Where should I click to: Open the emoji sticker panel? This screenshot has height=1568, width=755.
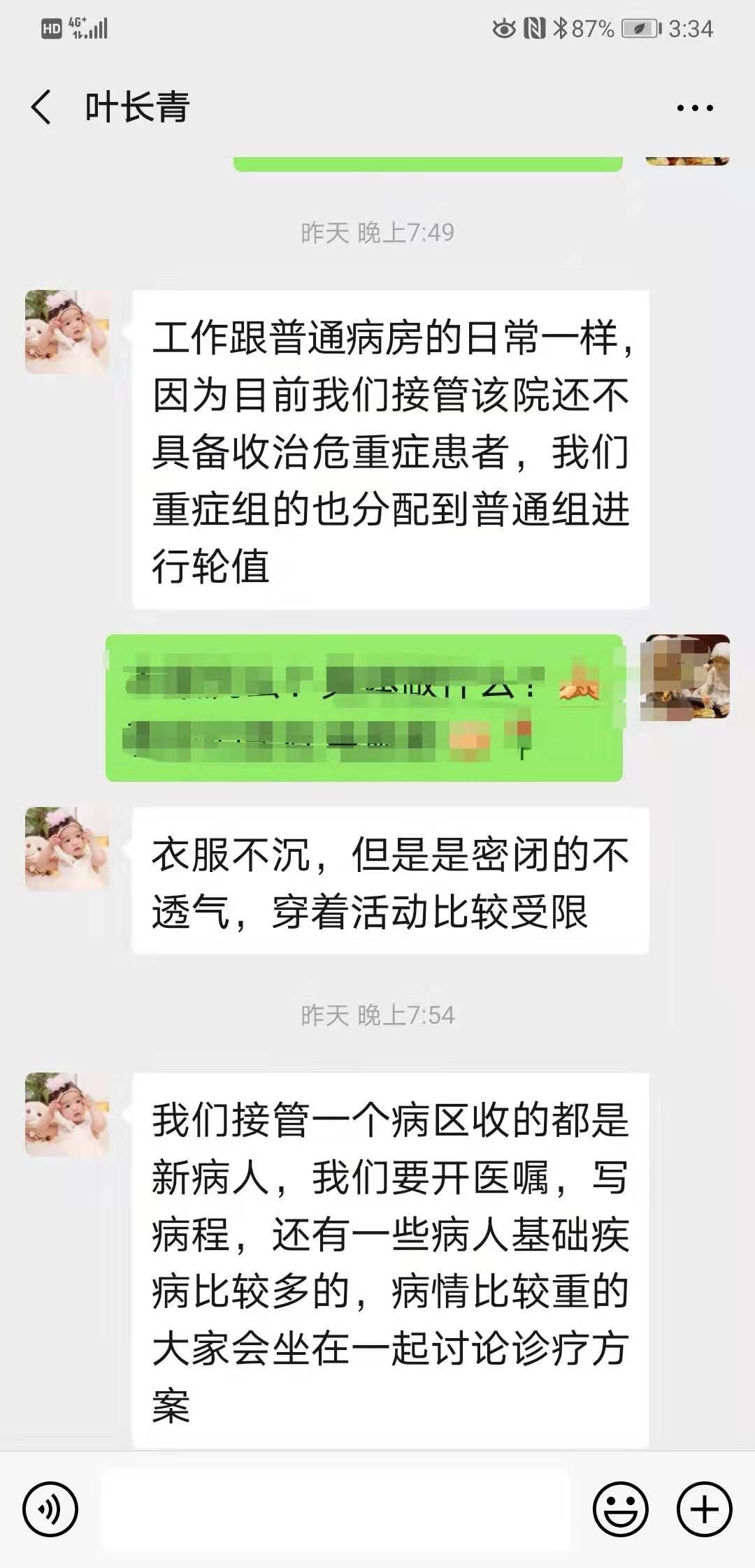point(620,1509)
